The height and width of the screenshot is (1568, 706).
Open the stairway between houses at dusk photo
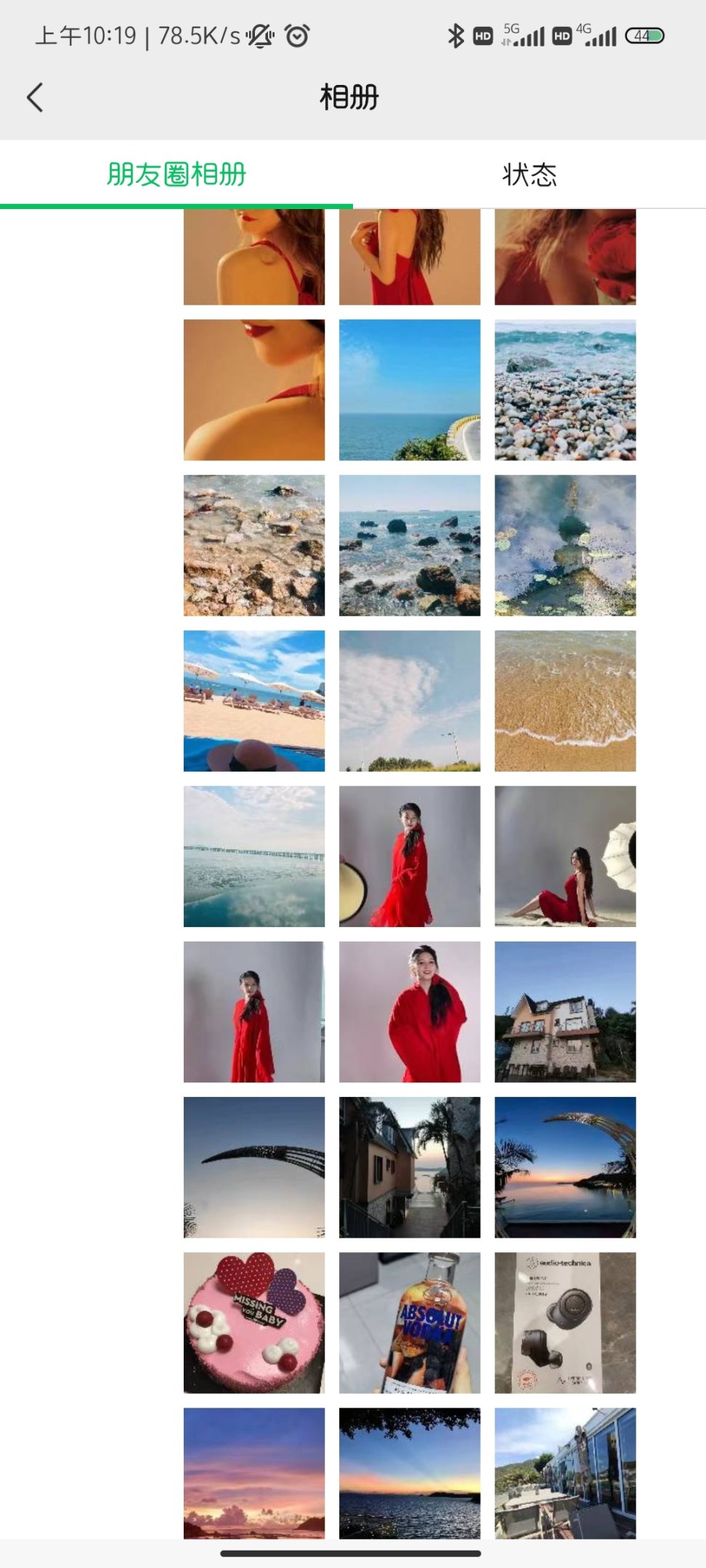(409, 1167)
